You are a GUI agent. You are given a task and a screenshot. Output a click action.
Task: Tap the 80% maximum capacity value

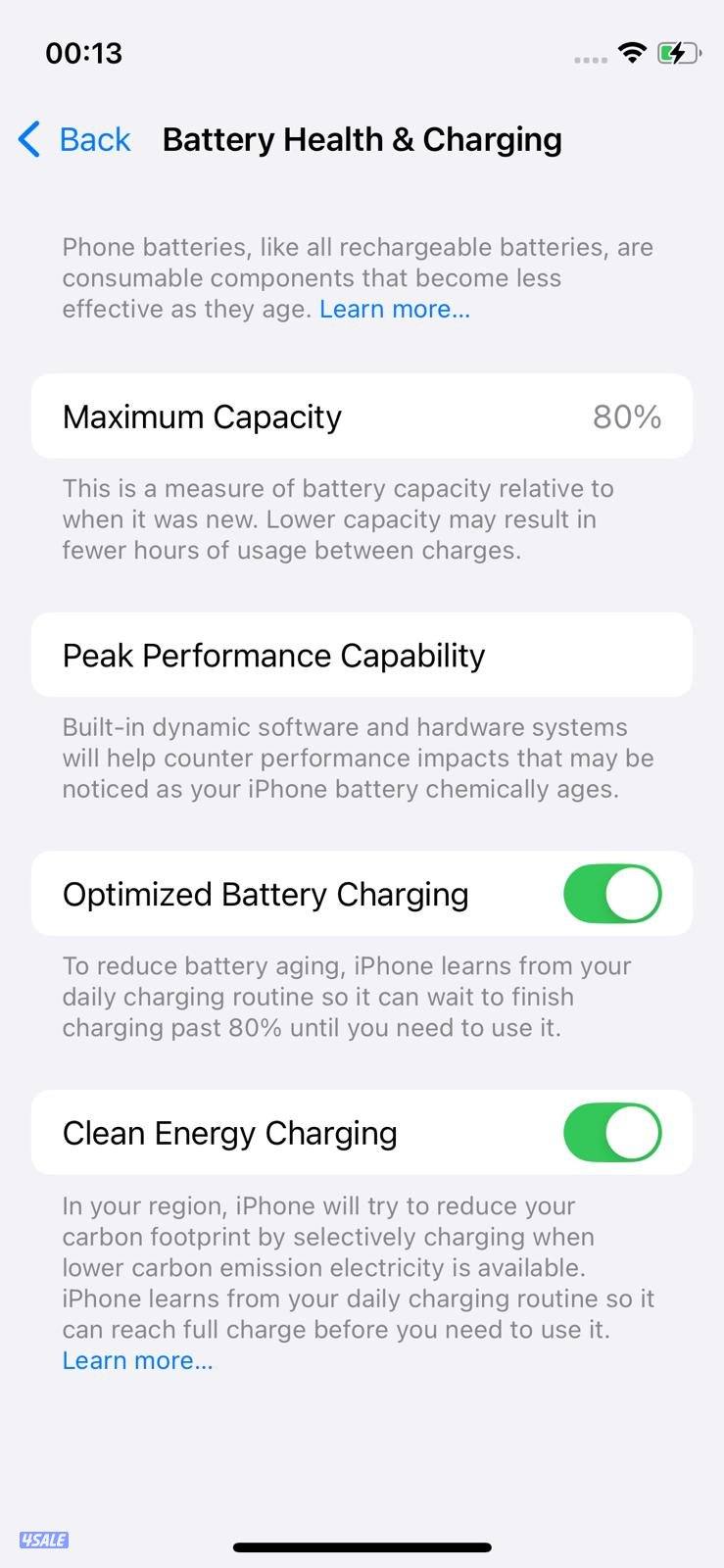point(627,416)
